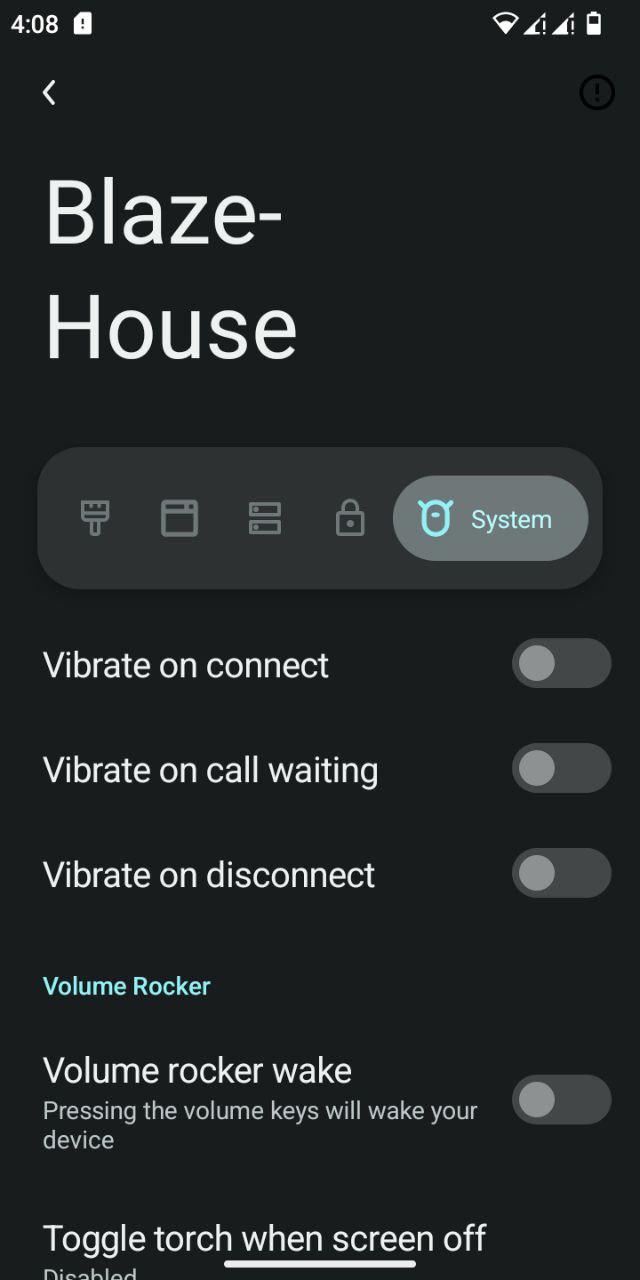Screen dimensions: 640x1280
Task: Open the info icon in top bar
Action: [597, 93]
